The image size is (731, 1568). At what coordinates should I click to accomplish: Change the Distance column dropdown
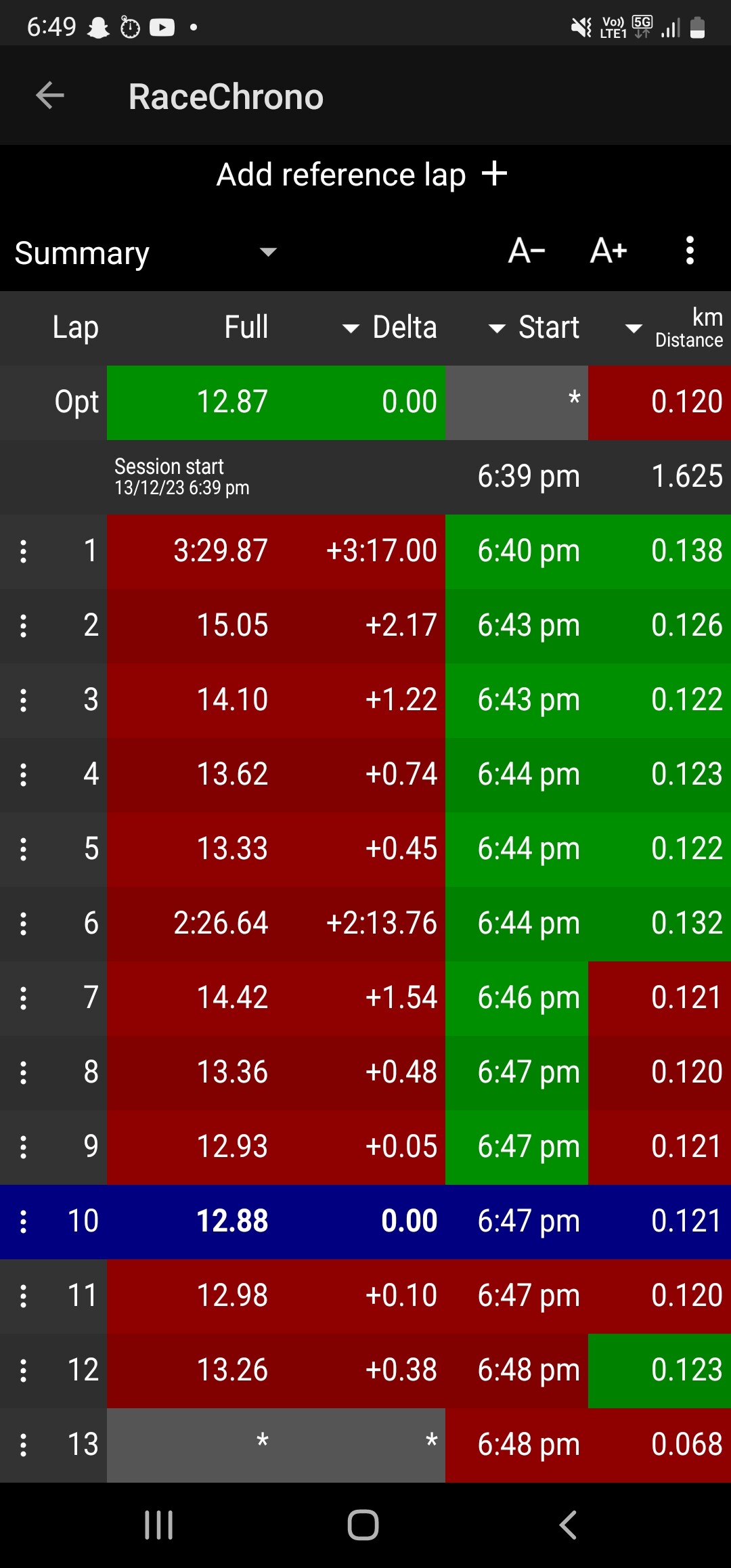pyautogui.click(x=674, y=328)
